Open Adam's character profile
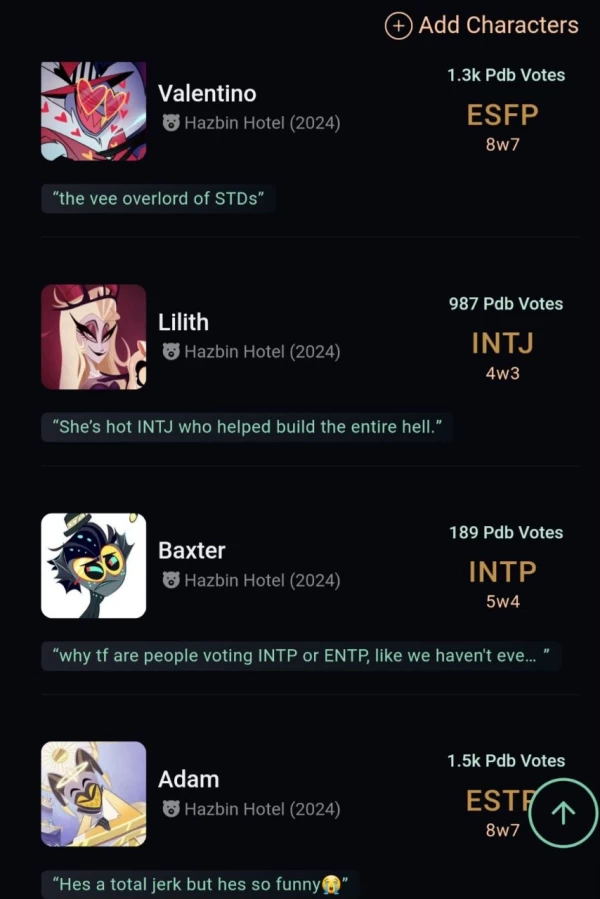Viewport: 600px width, 899px height. tap(188, 779)
